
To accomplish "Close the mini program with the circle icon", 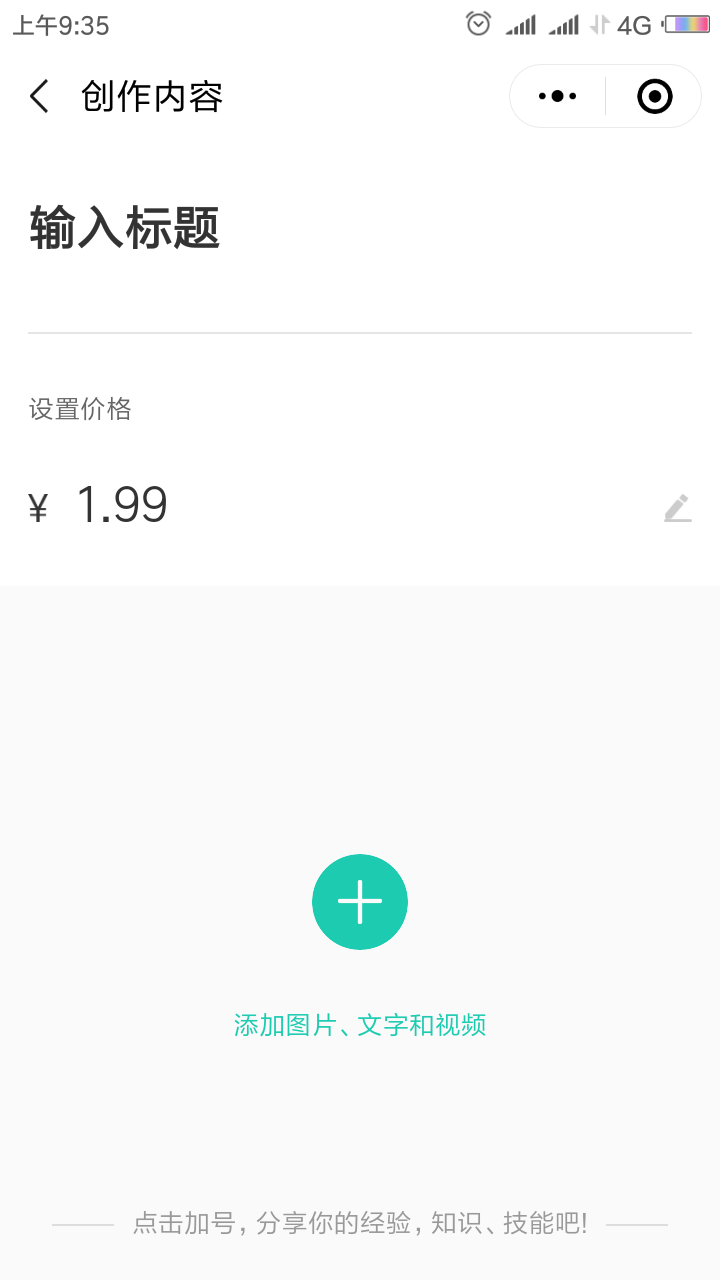I will 654,97.
